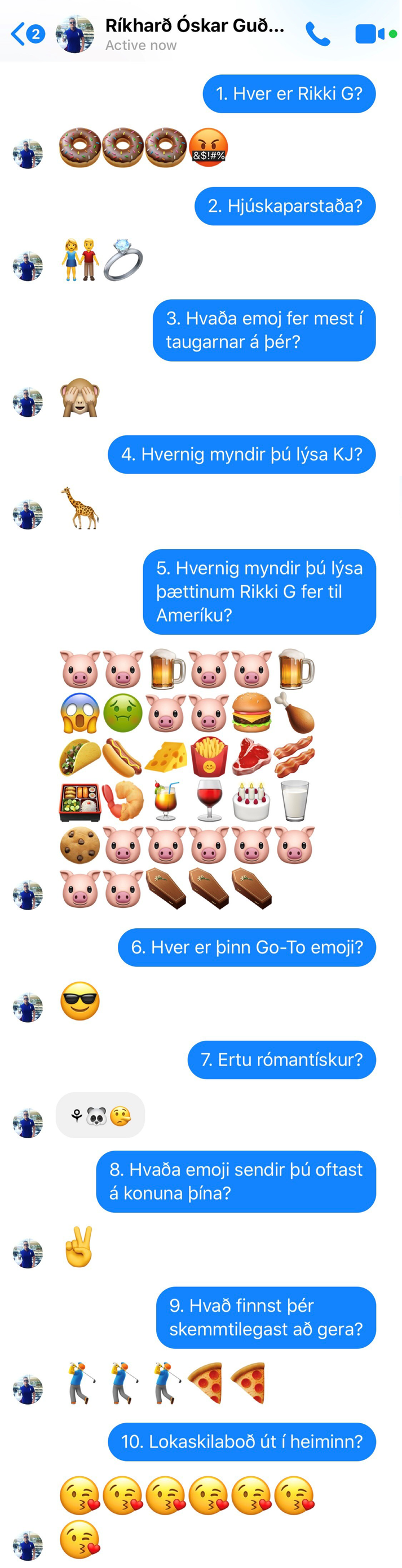Start a video call with Ríkharð
The width and height of the screenshot is (402, 1568).
click(369, 34)
